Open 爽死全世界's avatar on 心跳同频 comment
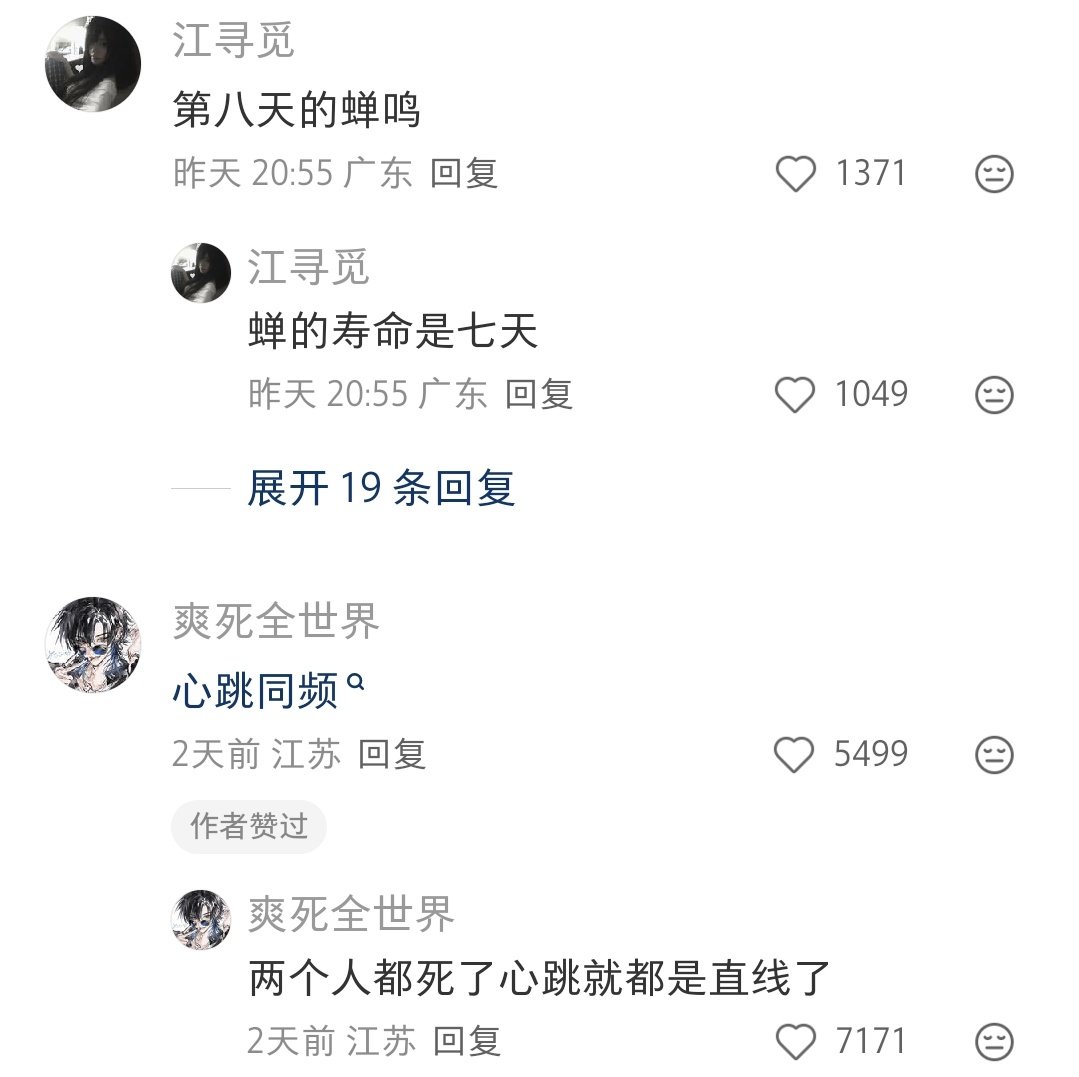This screenshot has height=1077, width=1079. tap(93, 645)
